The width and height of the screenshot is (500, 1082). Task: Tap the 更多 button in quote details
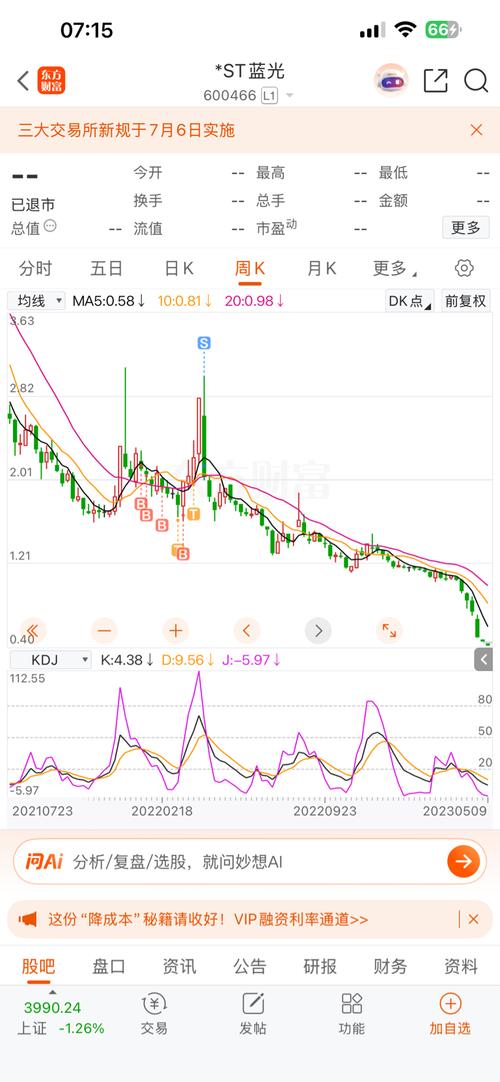pyautogui.click(x=466, y=228)
